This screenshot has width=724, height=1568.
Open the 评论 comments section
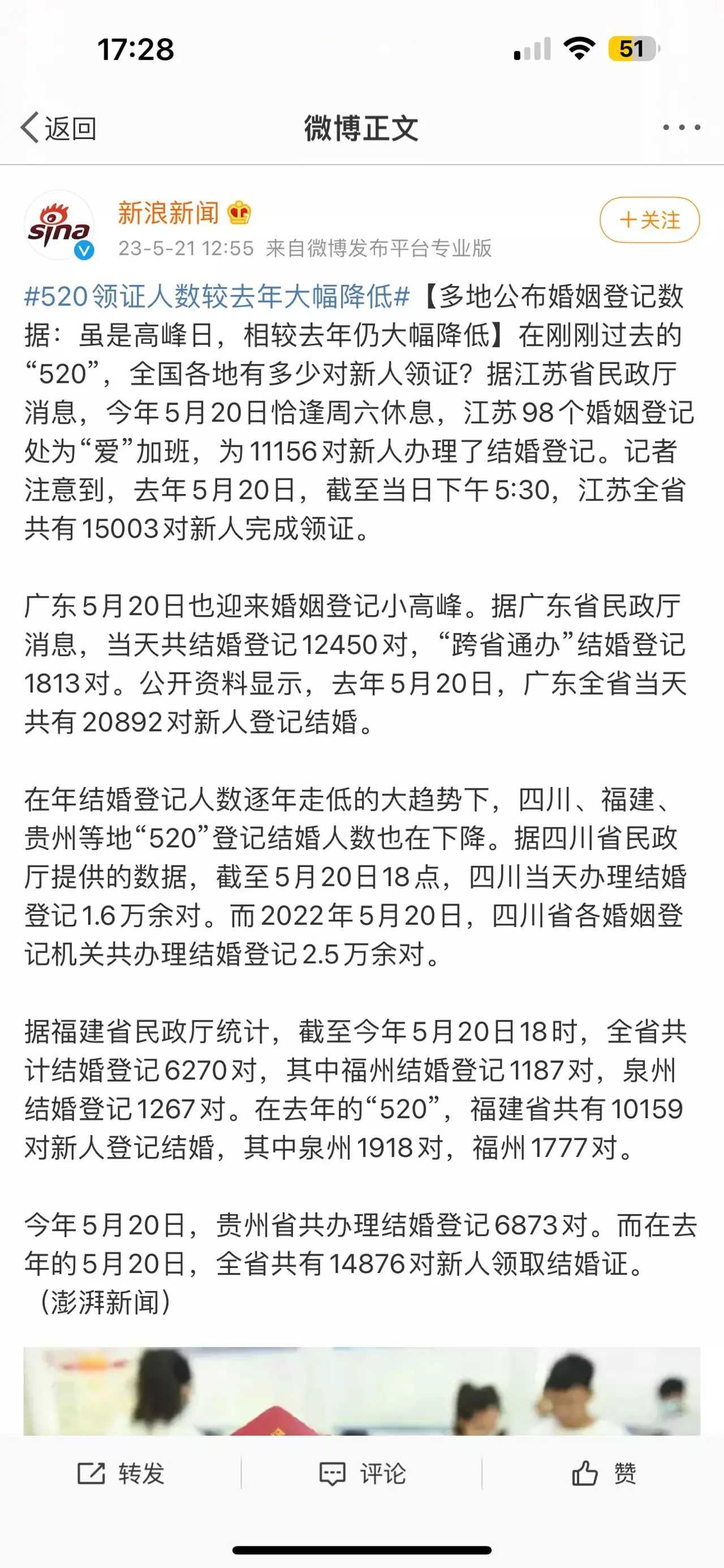[x=363, y=1474]
